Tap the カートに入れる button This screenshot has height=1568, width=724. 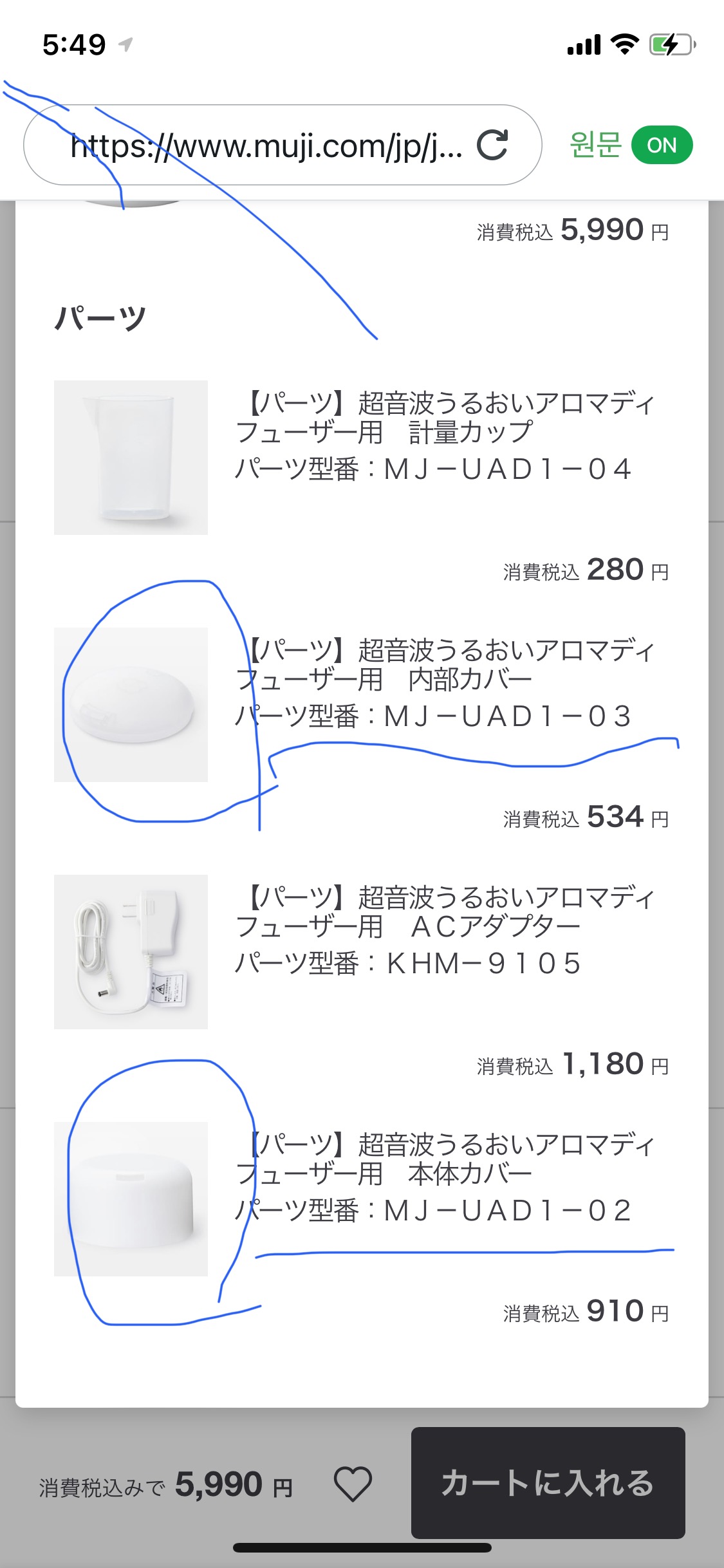tap(548, 1483)
